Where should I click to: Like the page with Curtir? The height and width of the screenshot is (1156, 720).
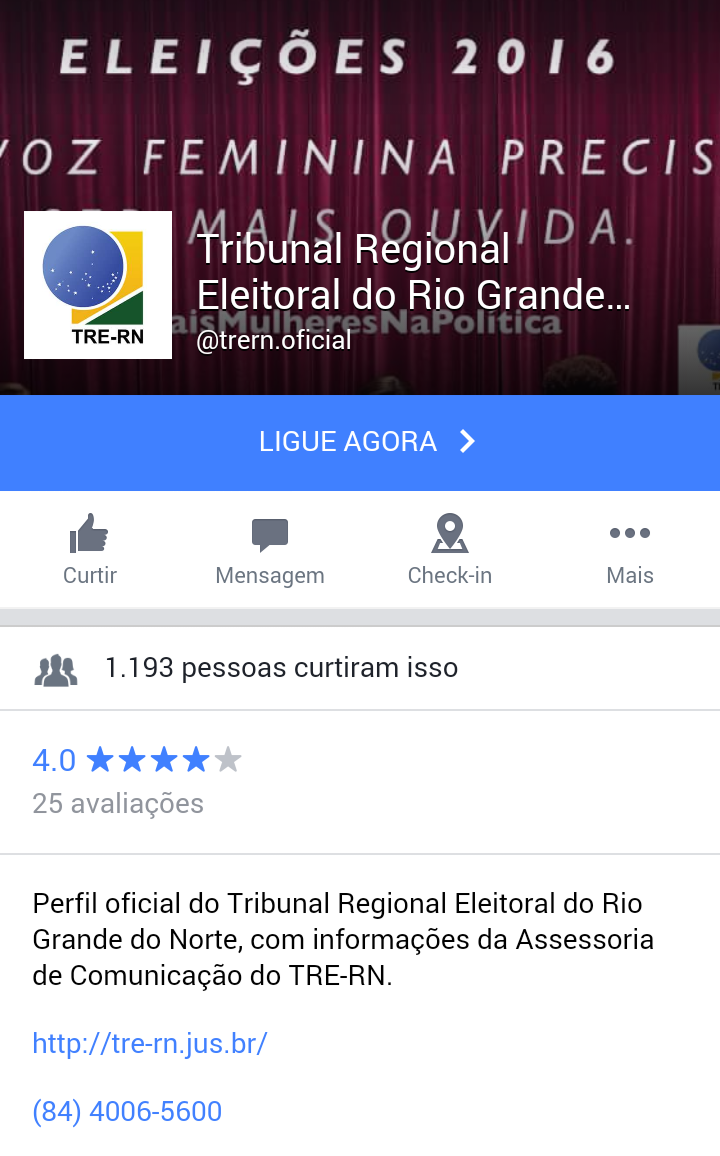(90, 549)
